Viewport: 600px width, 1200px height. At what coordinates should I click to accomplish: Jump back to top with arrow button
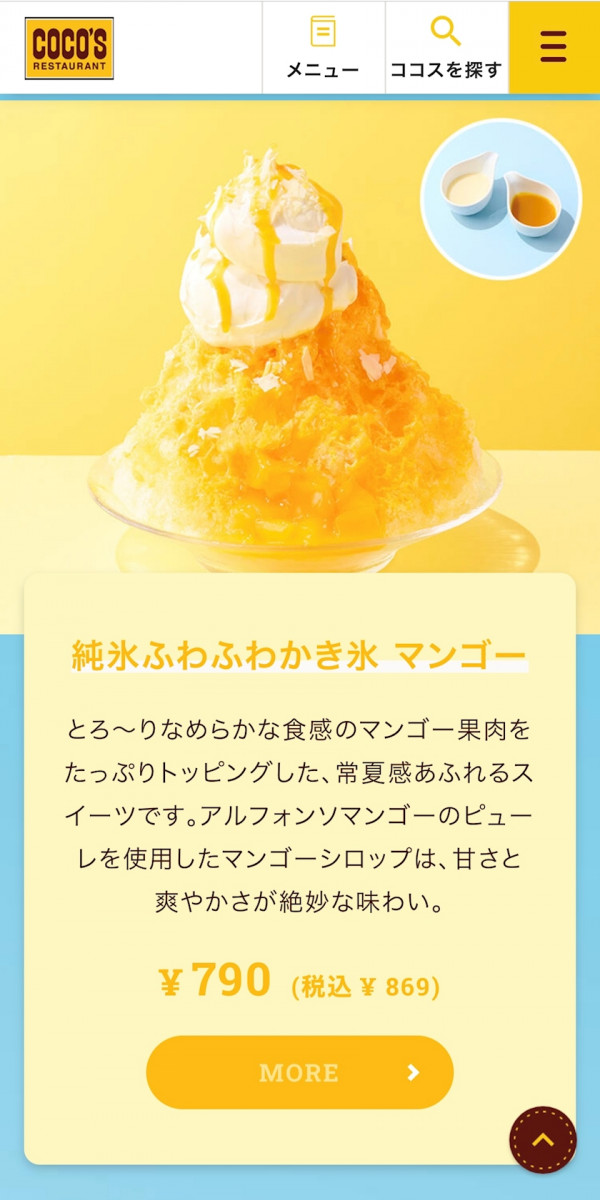pos(543,1139)
